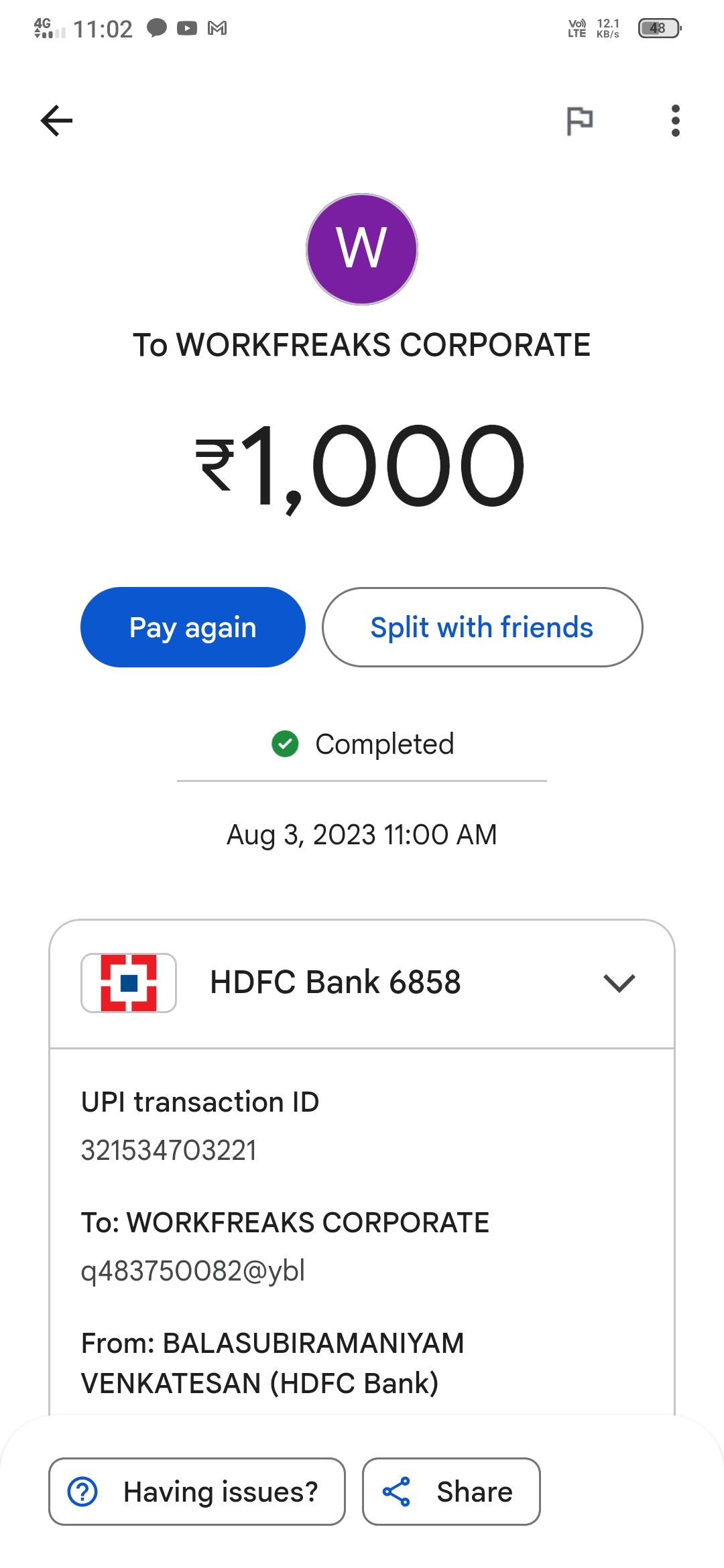
Task: Share this transaction receipt
Action: [451, 1492]
